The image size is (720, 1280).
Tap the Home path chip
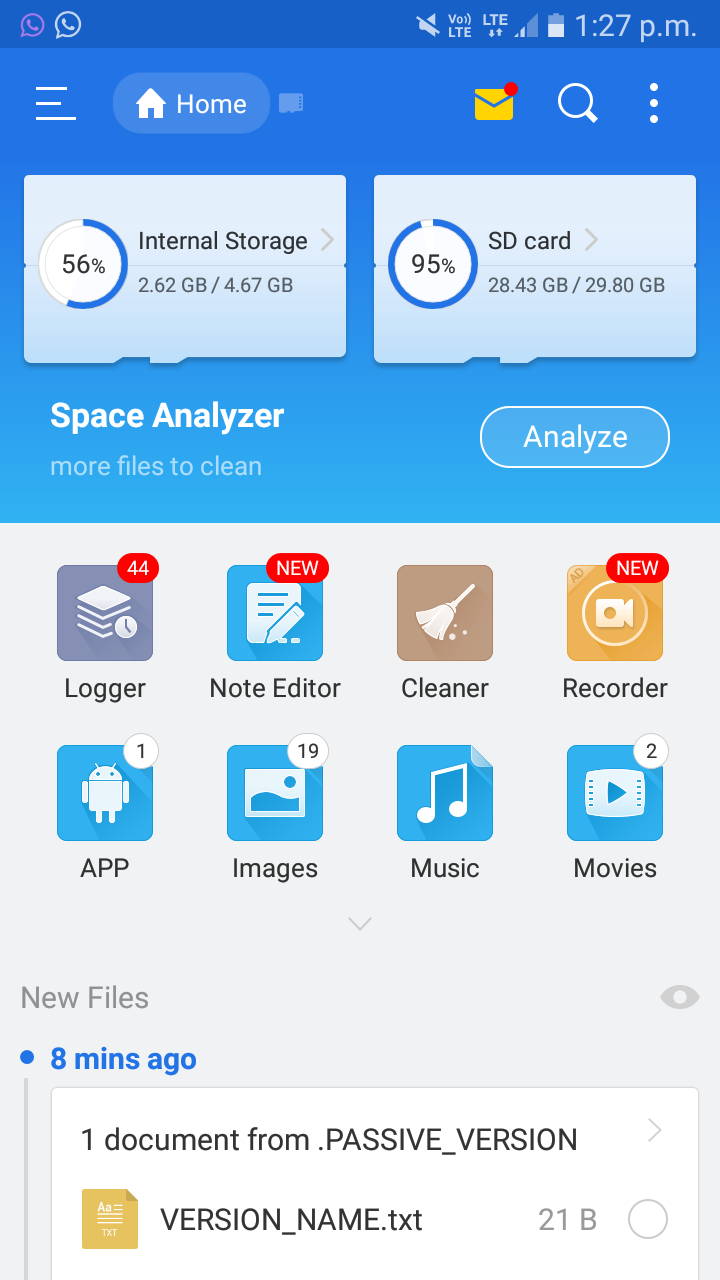tap(191, 103)
